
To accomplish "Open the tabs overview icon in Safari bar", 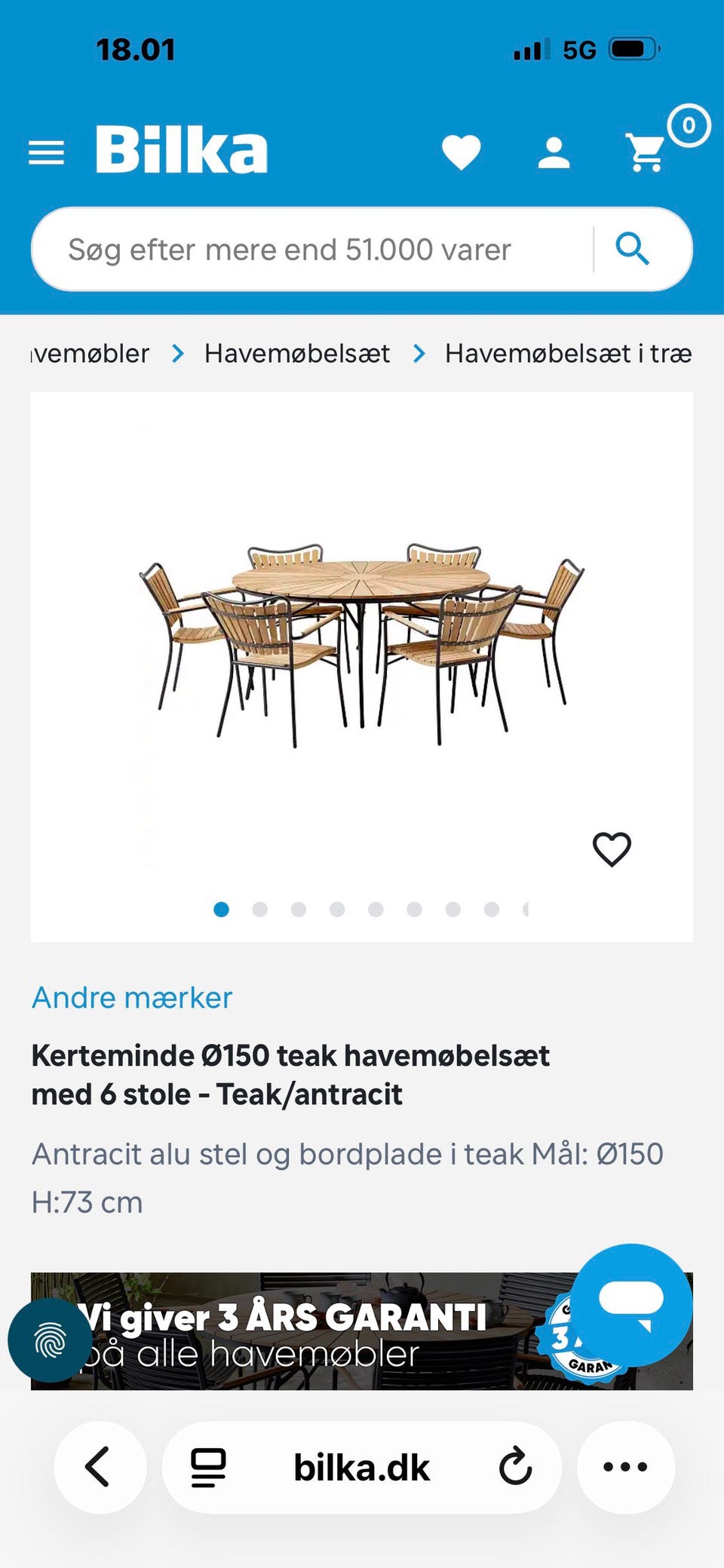I will [x=207, y=1466].
